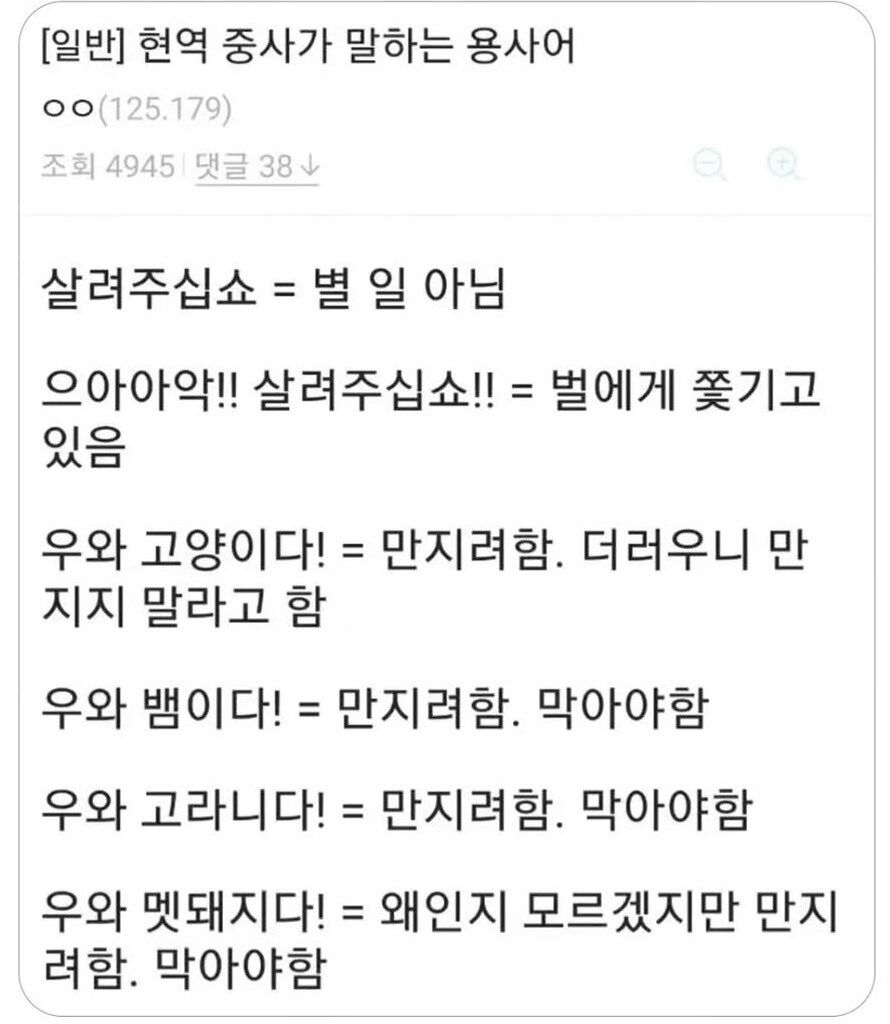Jump to the 댓글 38 comments link
890x1024 pixels.
[x=256, y=166]
